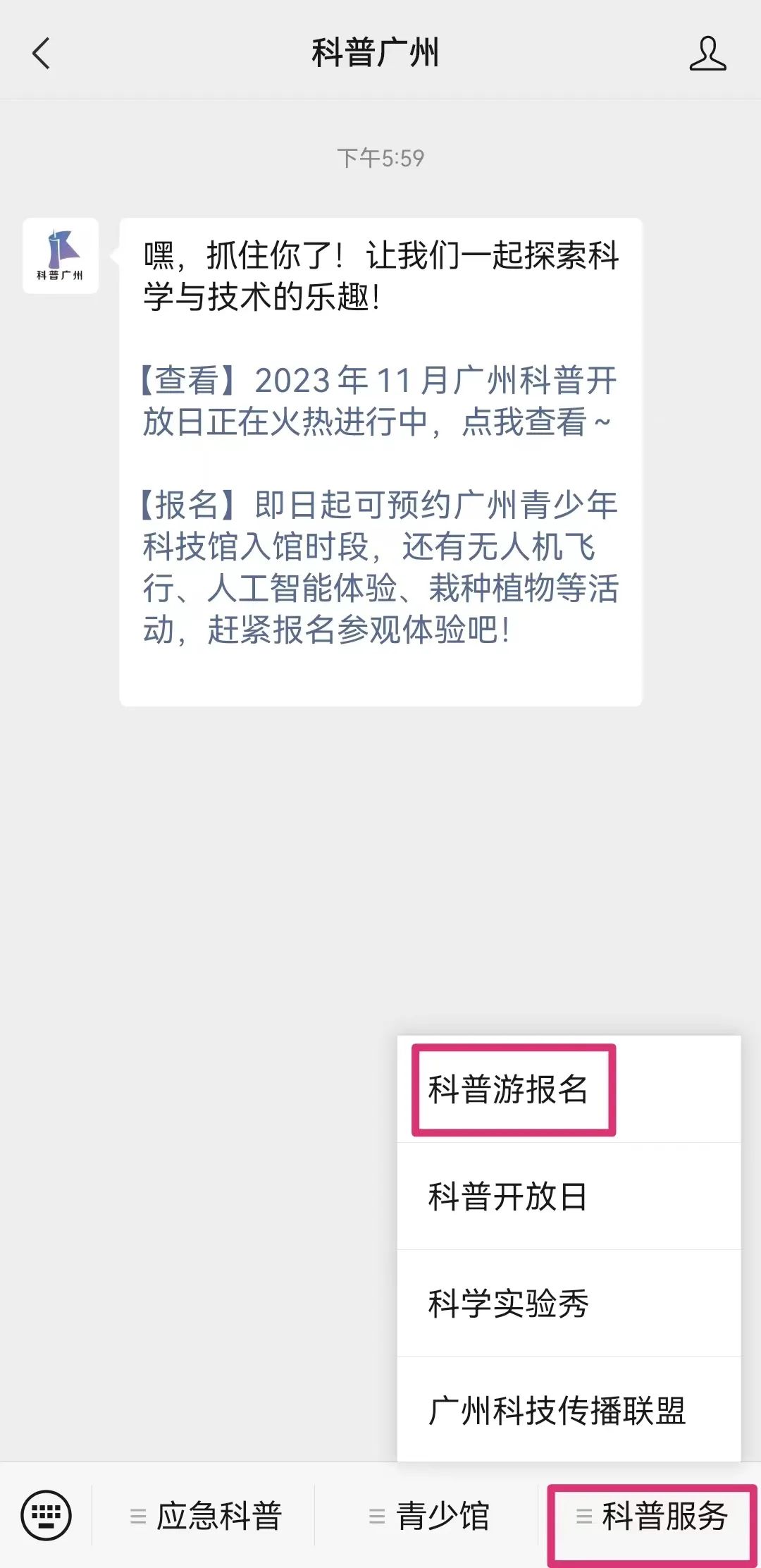Image resolution: width=761 pixels, height=1568 pixels.
Task: Switch to keyboard input mode
Action: tap(46, 1514)
